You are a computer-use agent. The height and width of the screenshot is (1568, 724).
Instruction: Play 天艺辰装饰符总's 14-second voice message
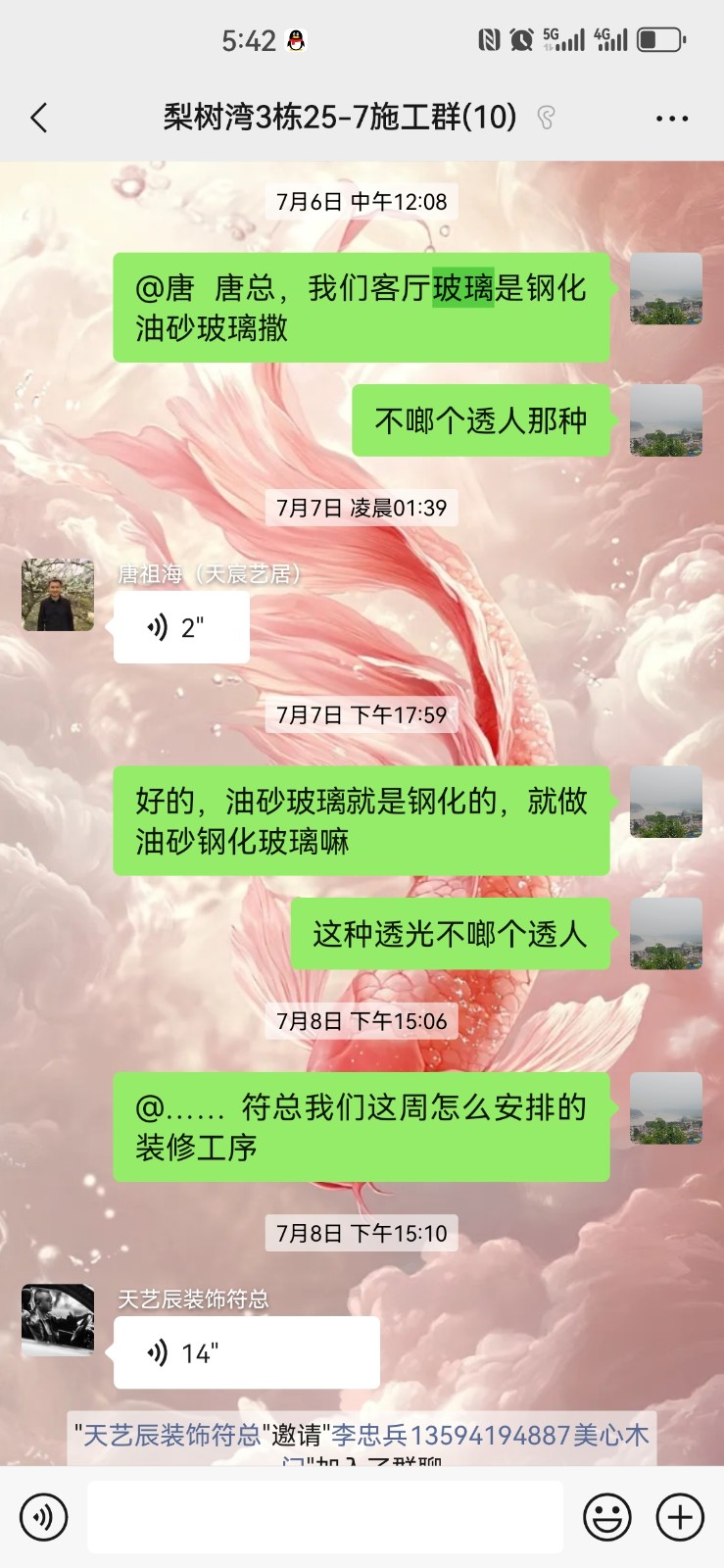[x=246, y=1353]
